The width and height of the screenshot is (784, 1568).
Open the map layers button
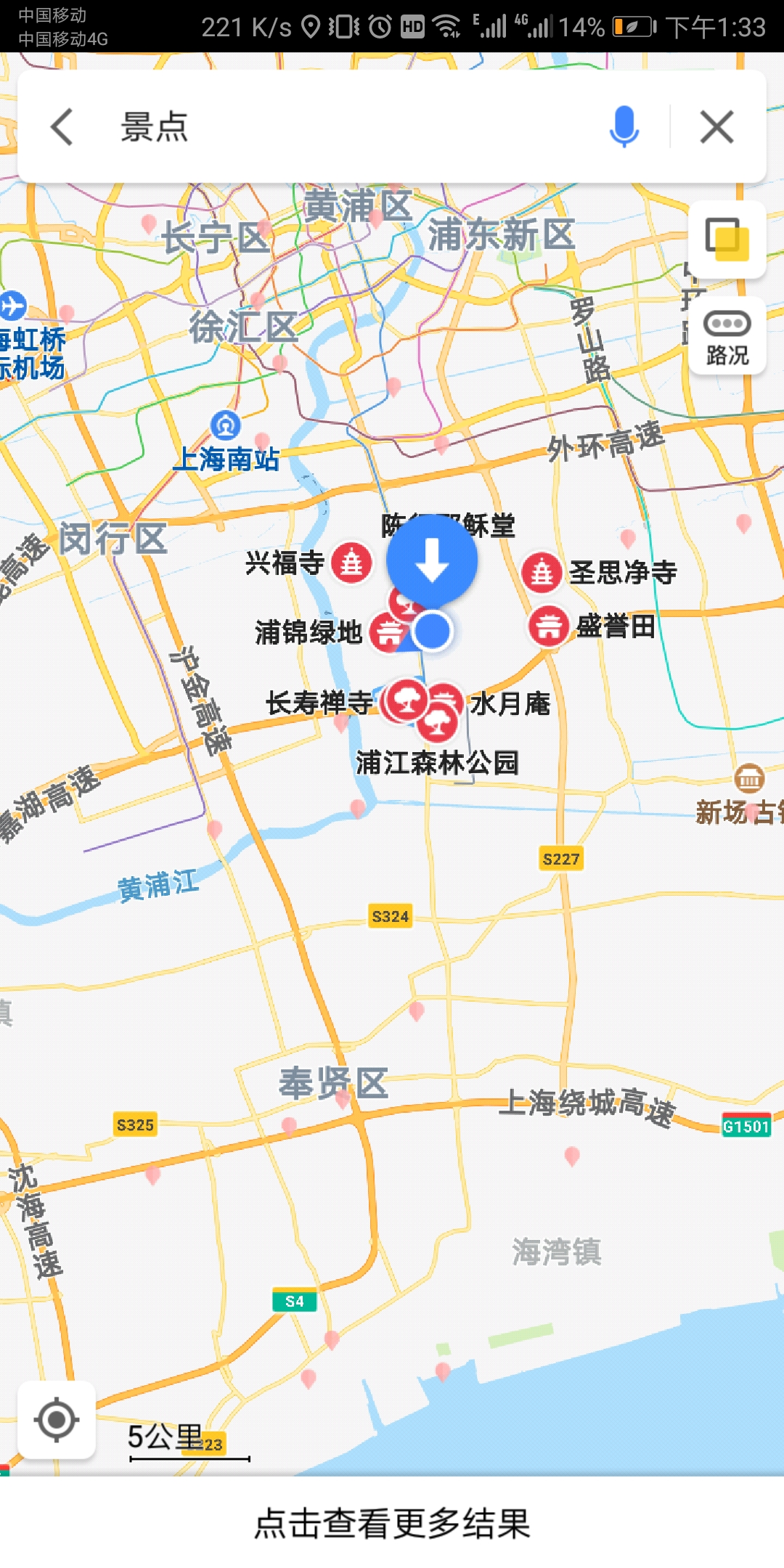[x=727, y=239]
